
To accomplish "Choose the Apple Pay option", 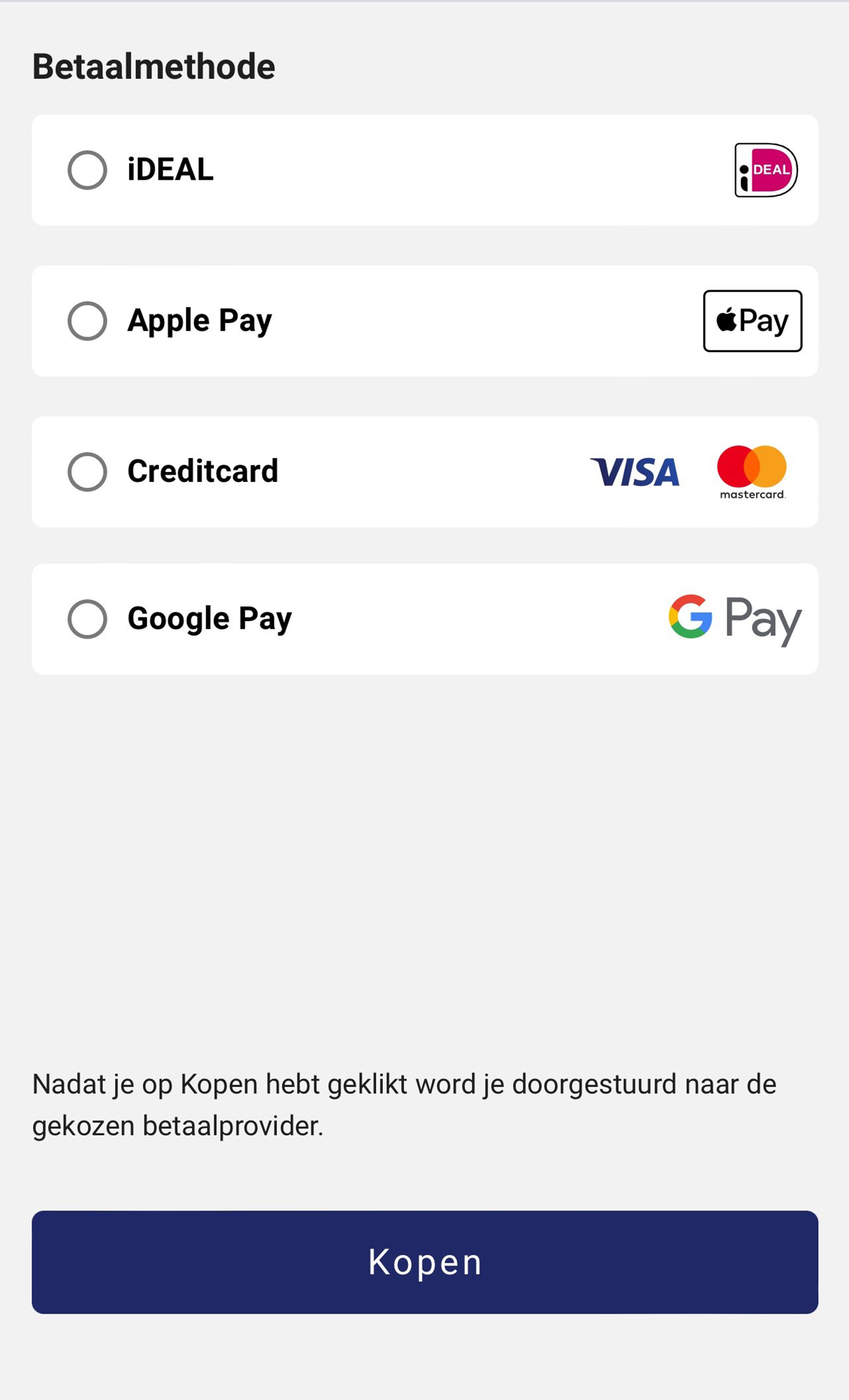I will coord(87,321).
